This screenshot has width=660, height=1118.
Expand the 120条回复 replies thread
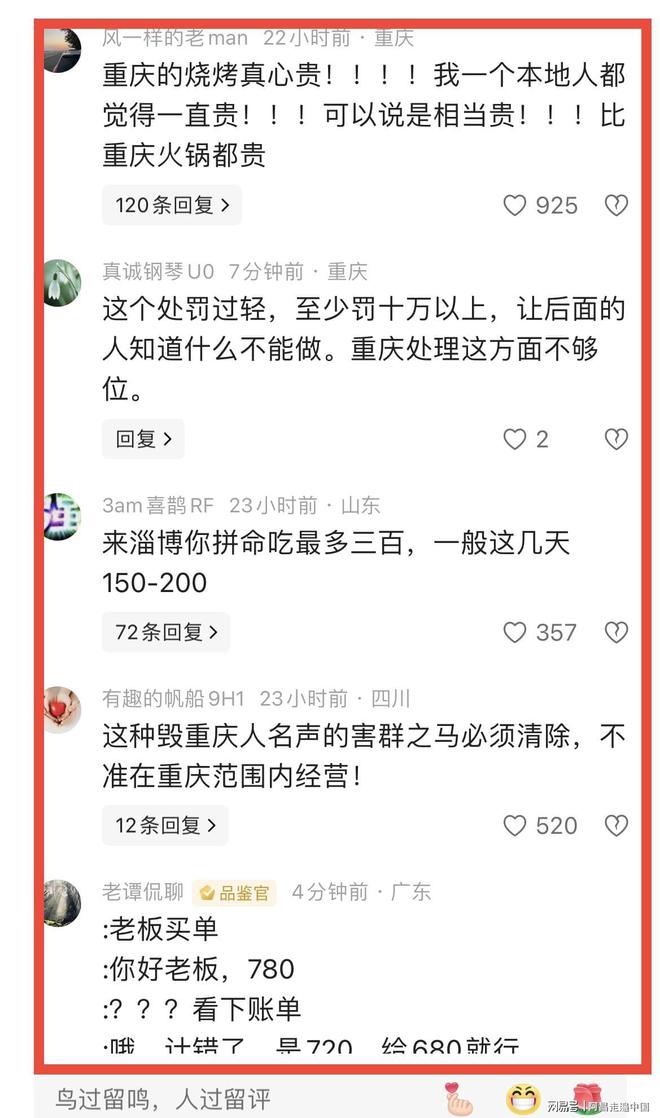point(171,205)
